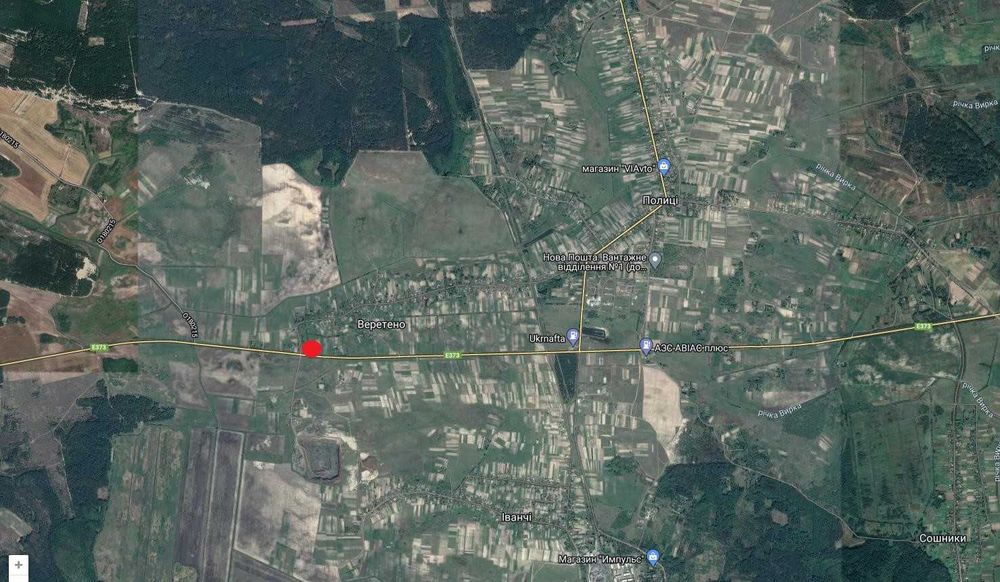
Task: Select the магазин "VIAvto" place marker
Action: 663,167
